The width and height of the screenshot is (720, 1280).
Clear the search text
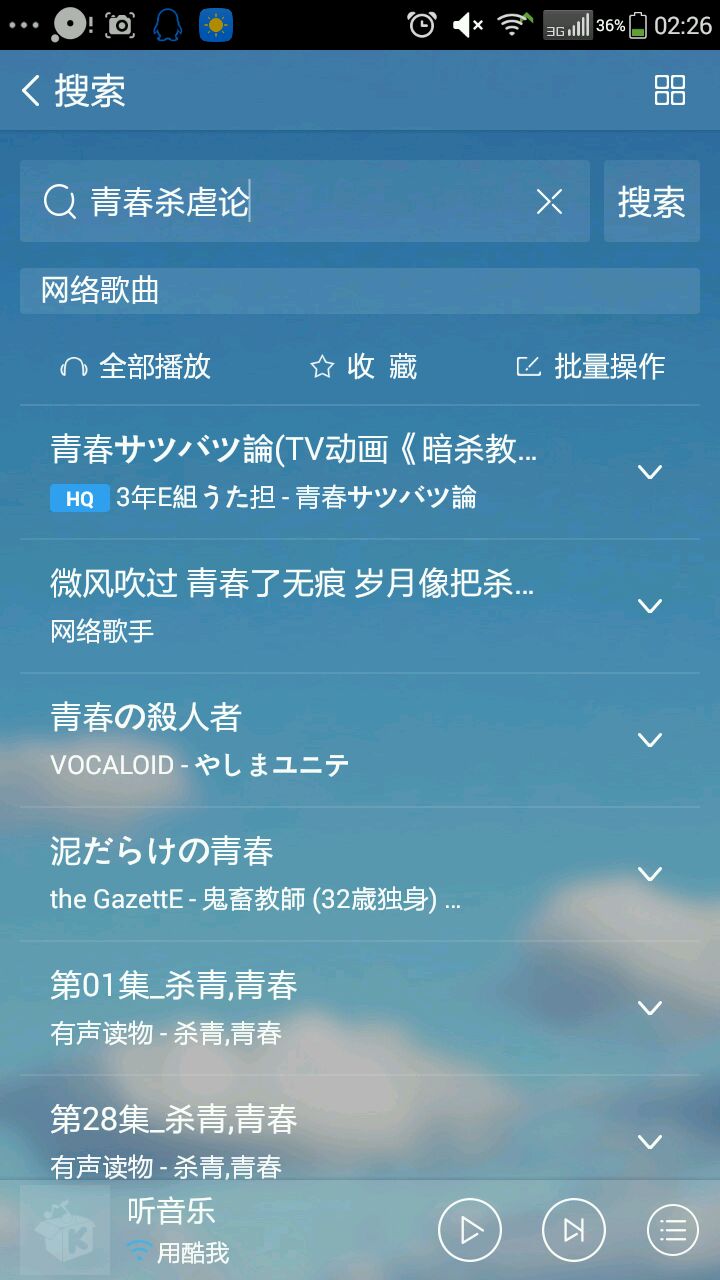[549, 202]
